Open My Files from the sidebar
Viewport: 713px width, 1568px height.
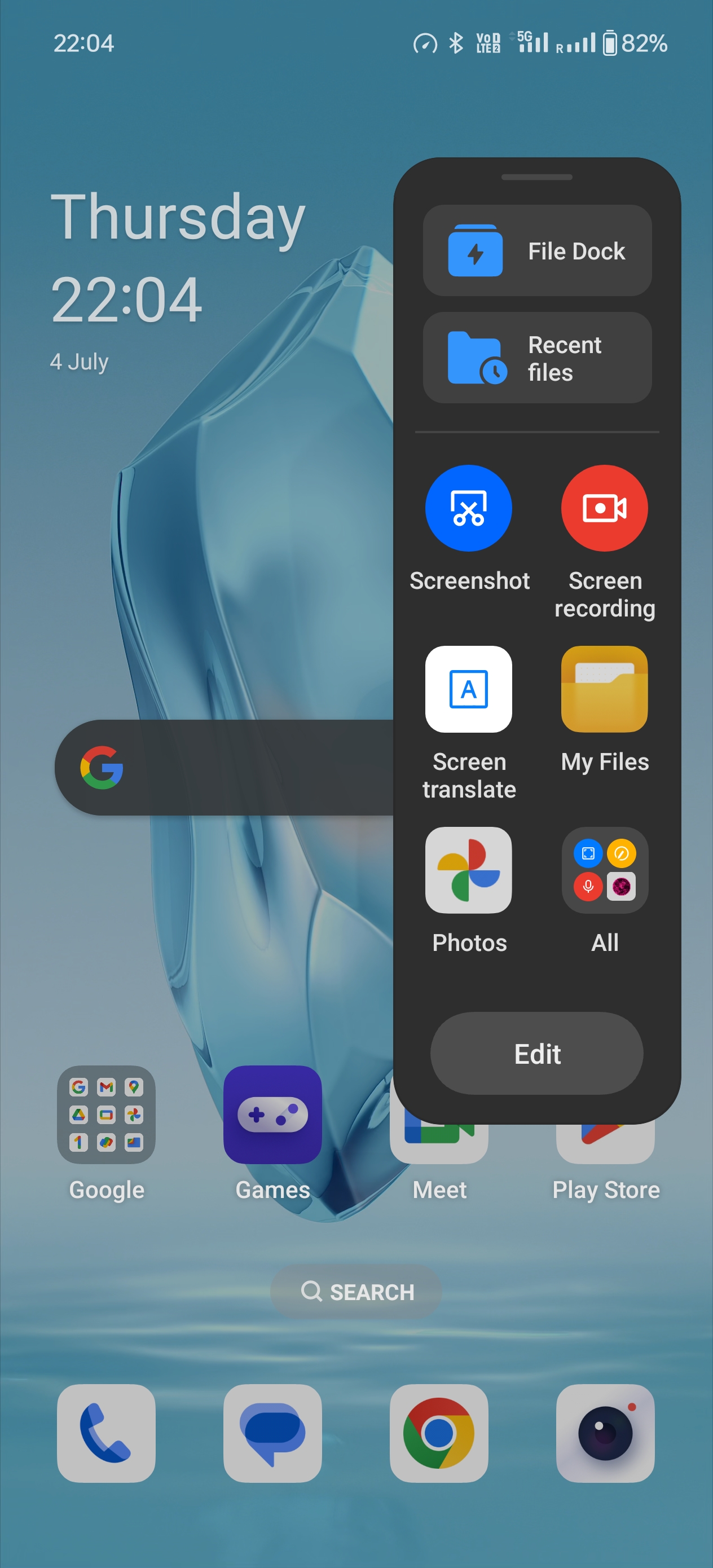[x=604, y=689]
